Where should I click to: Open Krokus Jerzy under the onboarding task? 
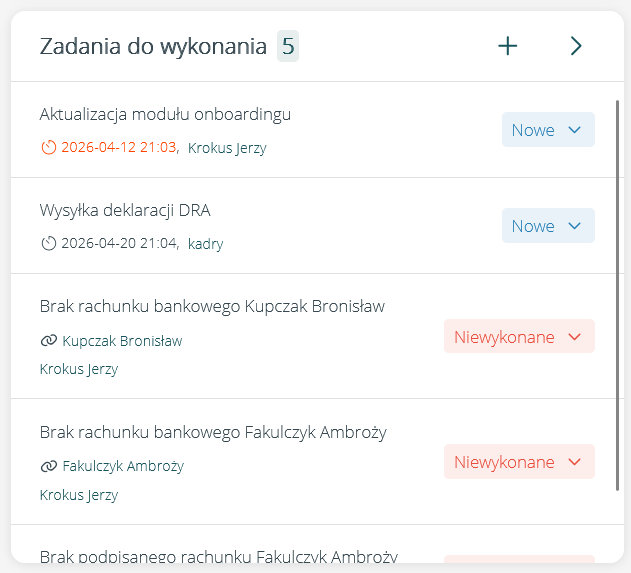[227, 148]
